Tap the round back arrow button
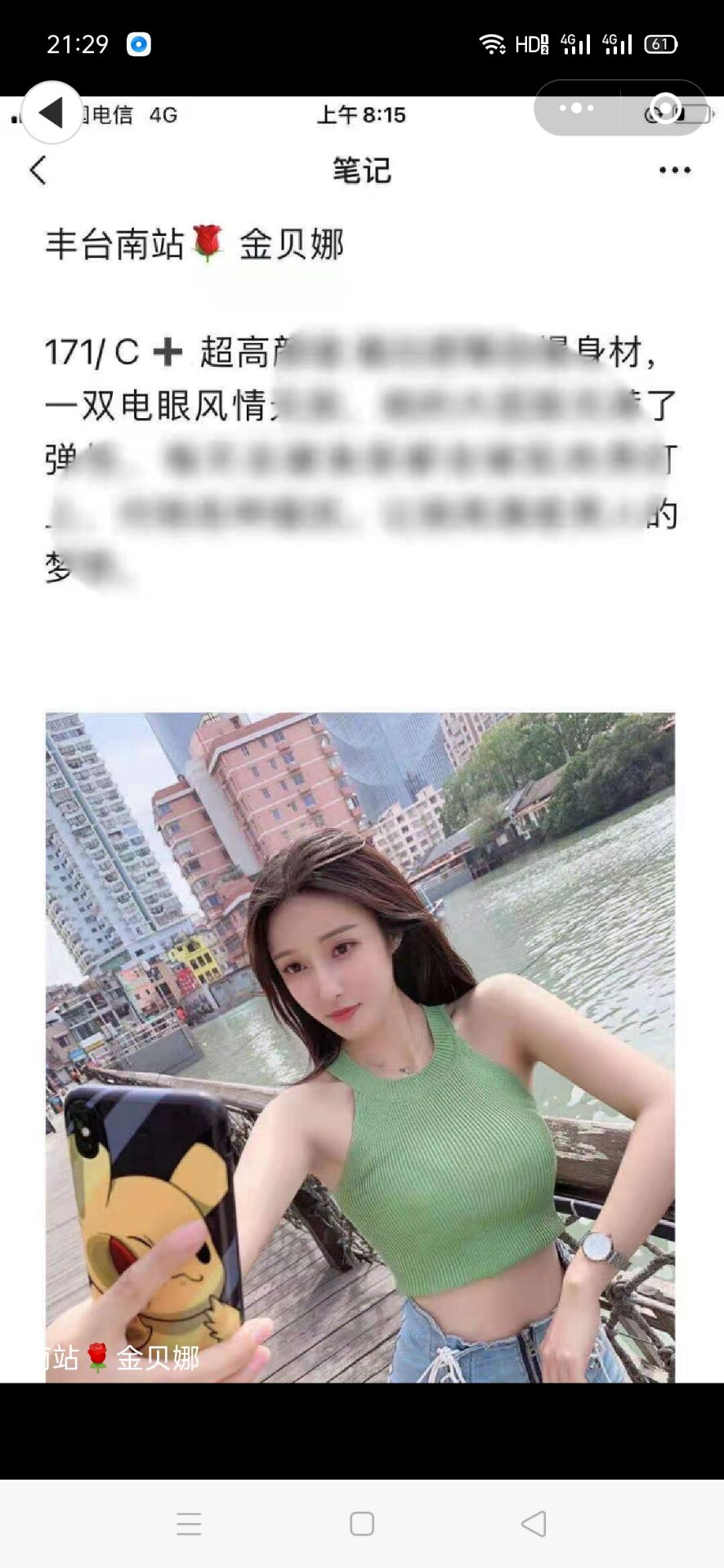Image resolution: width=724 pixels, height=1568 pixels. click(x=51, y=113)
